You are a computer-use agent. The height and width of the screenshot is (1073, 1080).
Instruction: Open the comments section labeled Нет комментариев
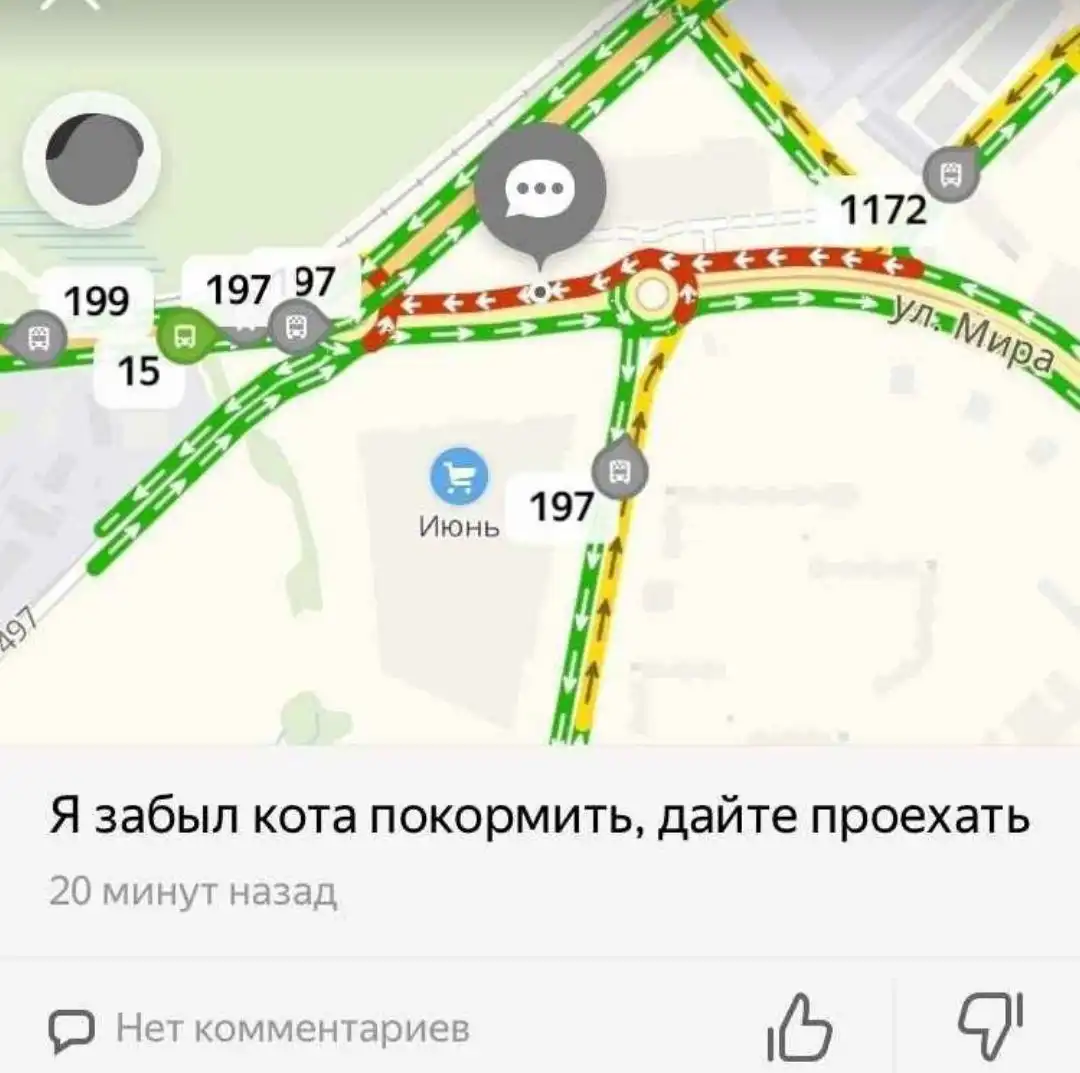click(x=260, y=1027)
